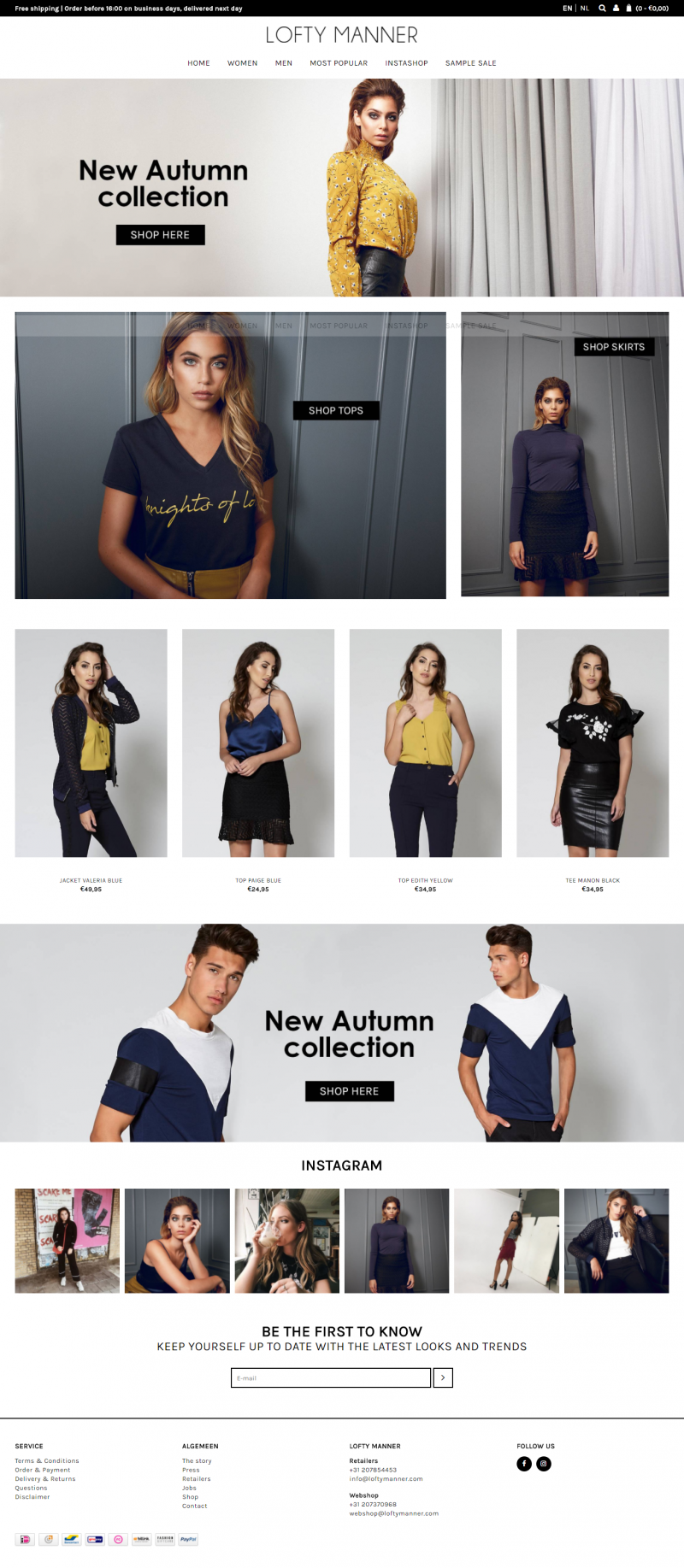Tap Shop Skirts button
The height and width of the screenshot is (1568, 684).
coord(614,346)
